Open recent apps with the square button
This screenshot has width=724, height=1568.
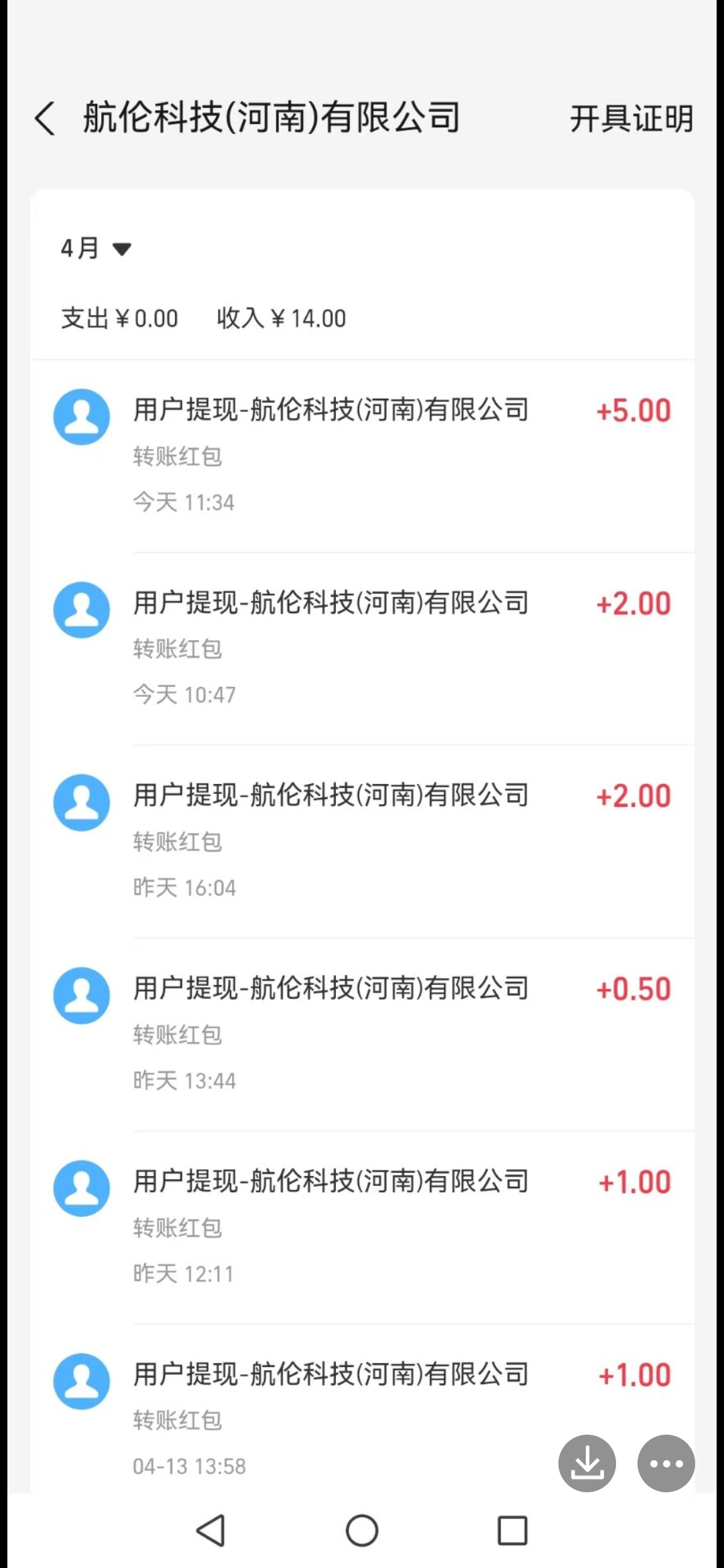[x=513, y=1530]
